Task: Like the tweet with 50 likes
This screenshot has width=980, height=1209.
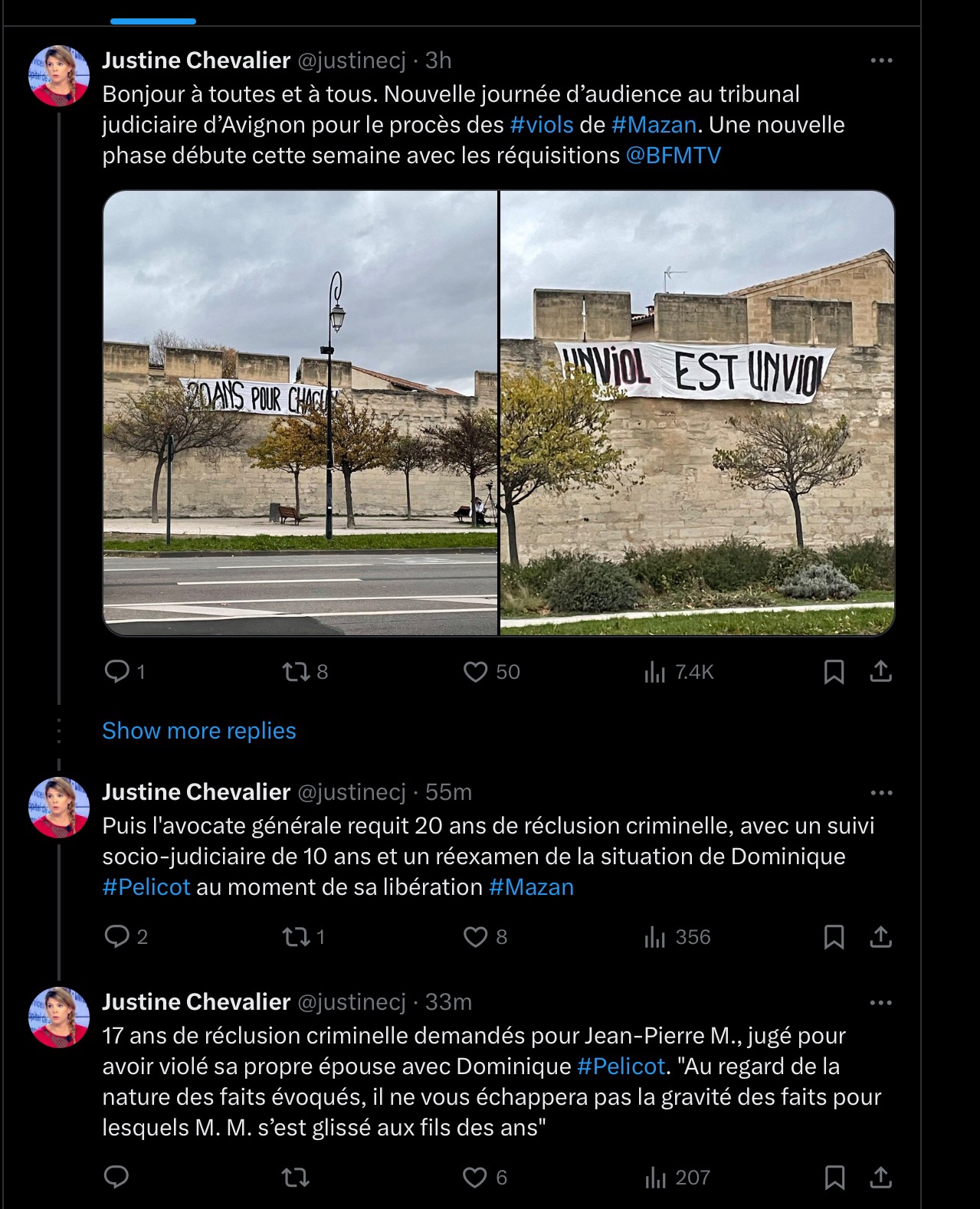Action: pyautogui.click(x=476, y=672)
